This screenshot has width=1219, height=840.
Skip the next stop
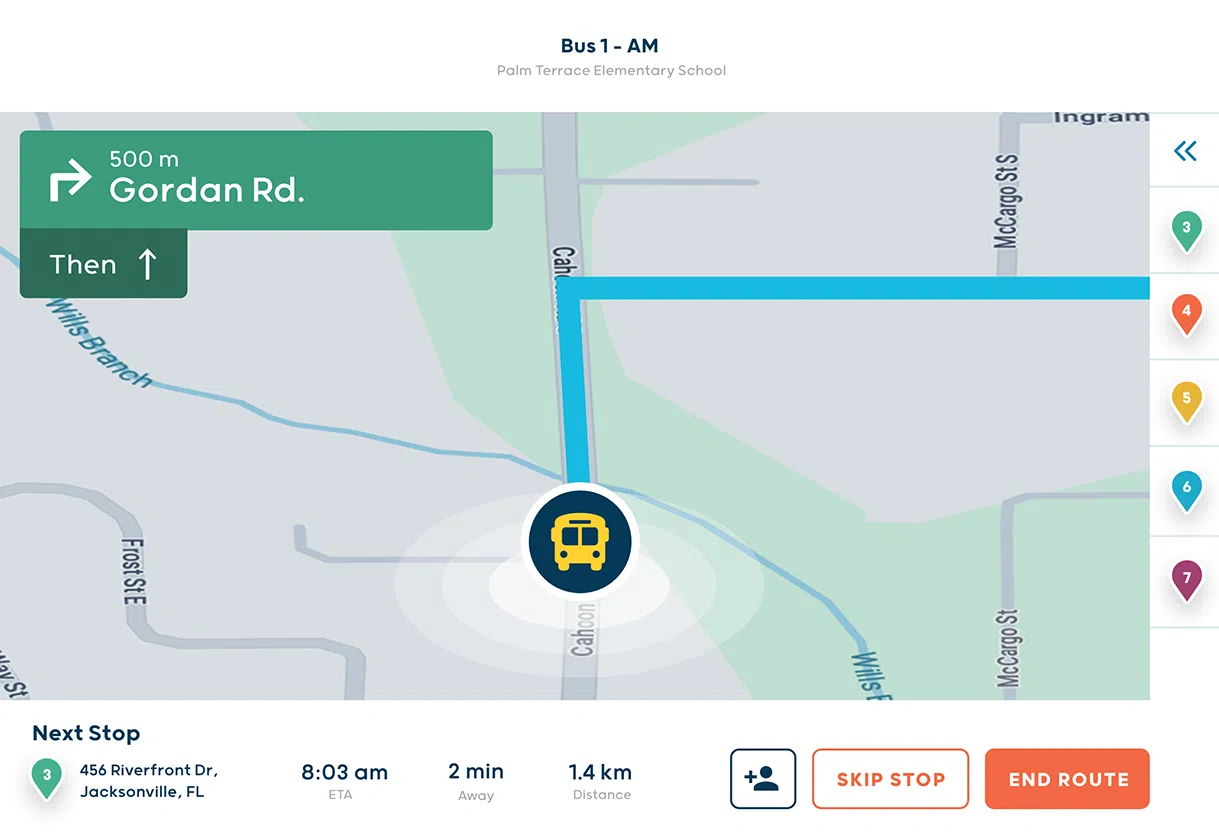coord(890,778)
